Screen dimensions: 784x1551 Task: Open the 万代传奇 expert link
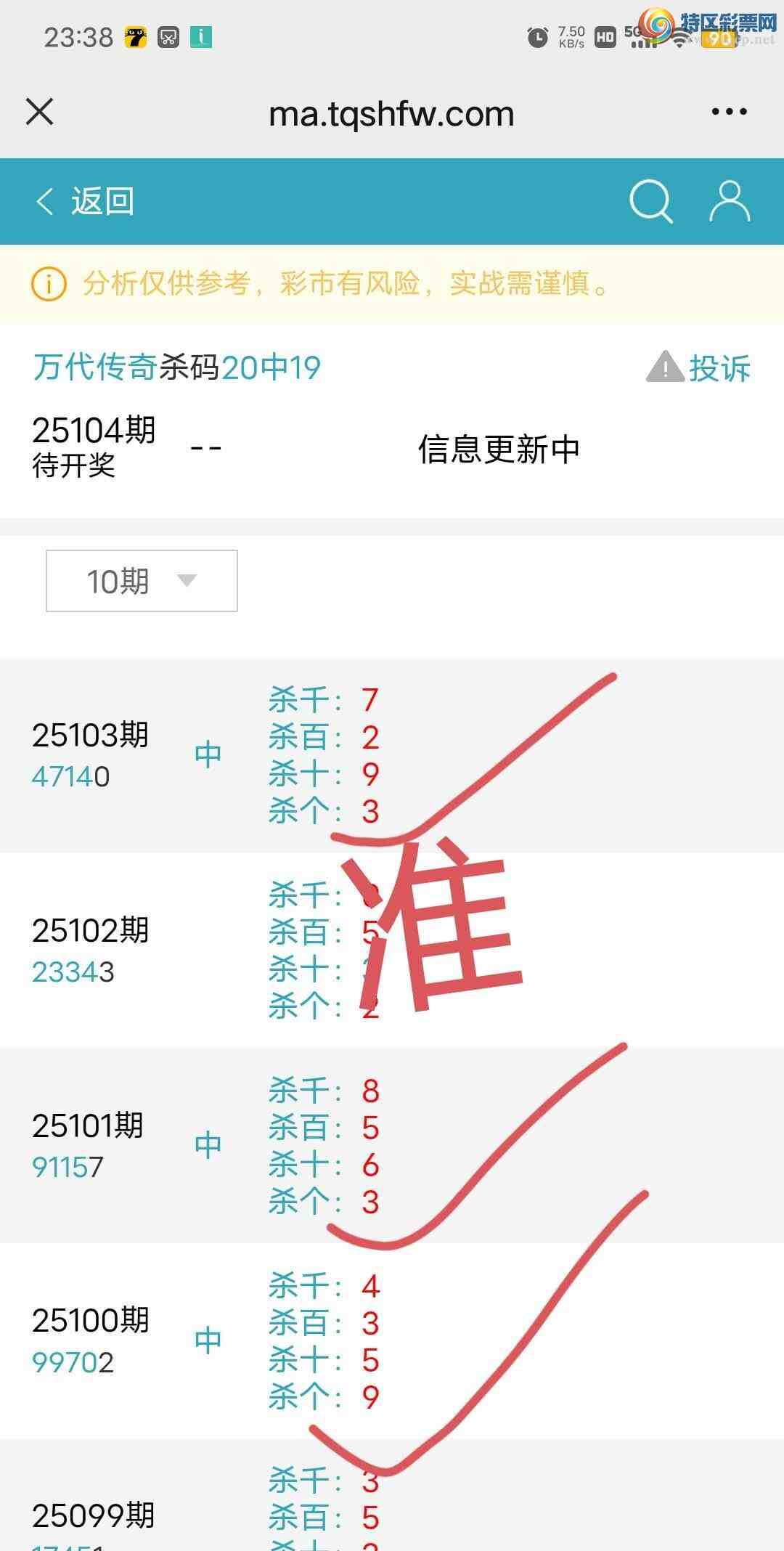95,367
